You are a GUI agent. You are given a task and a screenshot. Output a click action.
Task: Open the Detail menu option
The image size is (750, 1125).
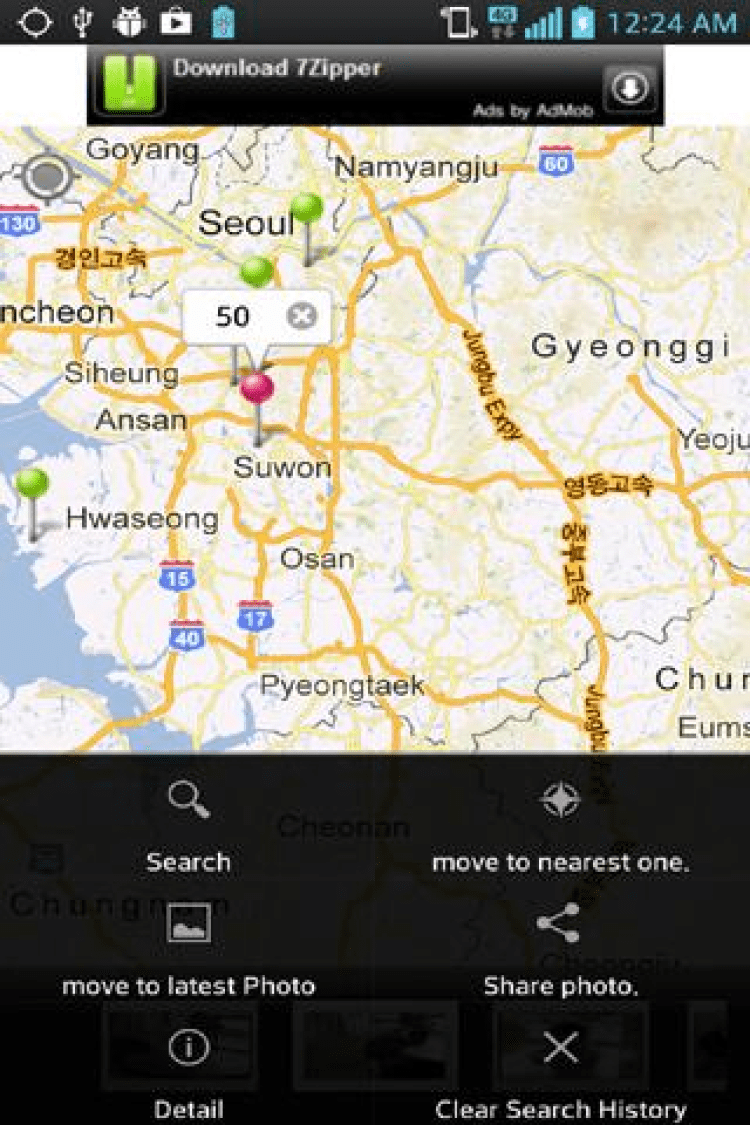188,1070
